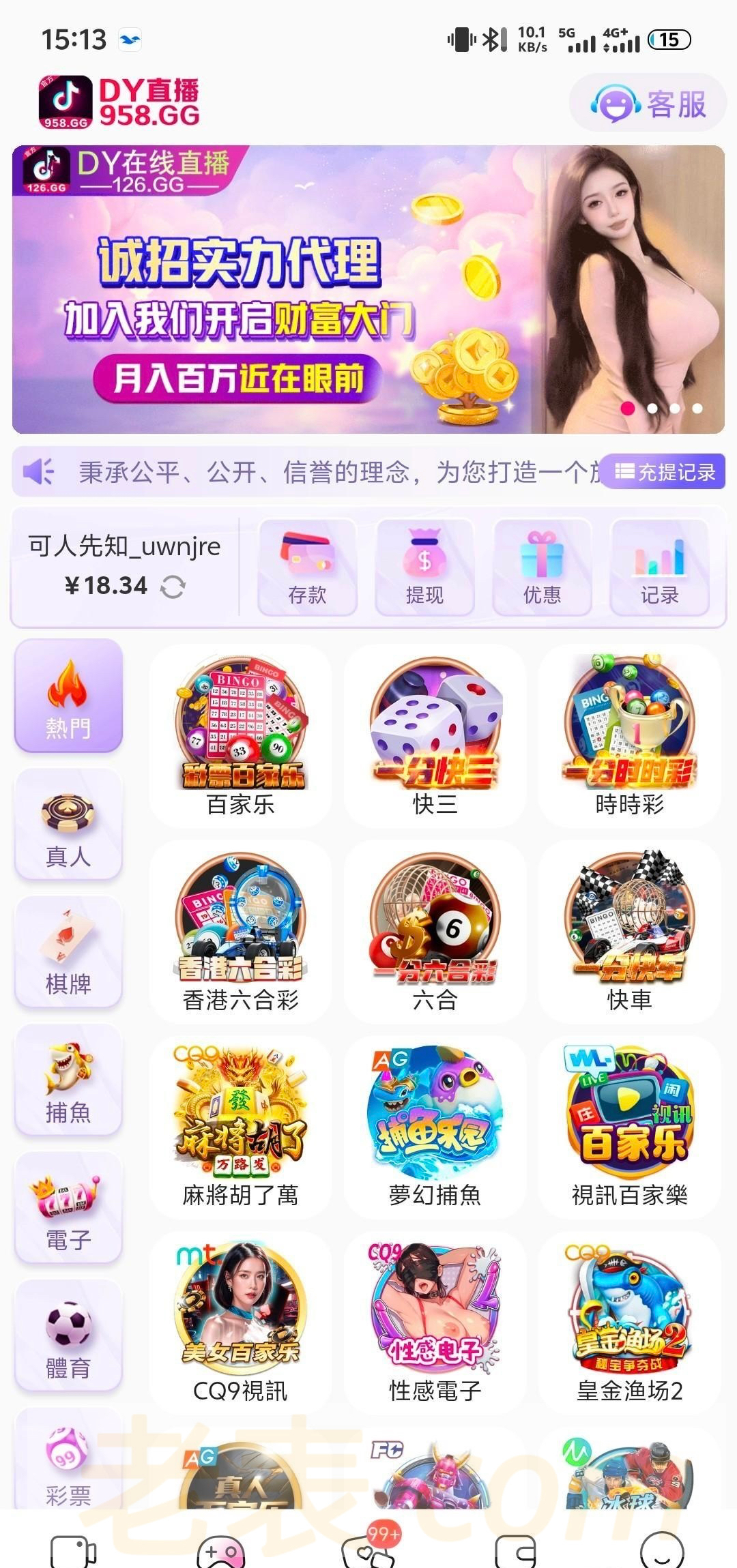Image resolution: width=737 pixels, height=1568 pixels.
Task: Open the 快三 game tile
Action: tap(435, 735)
